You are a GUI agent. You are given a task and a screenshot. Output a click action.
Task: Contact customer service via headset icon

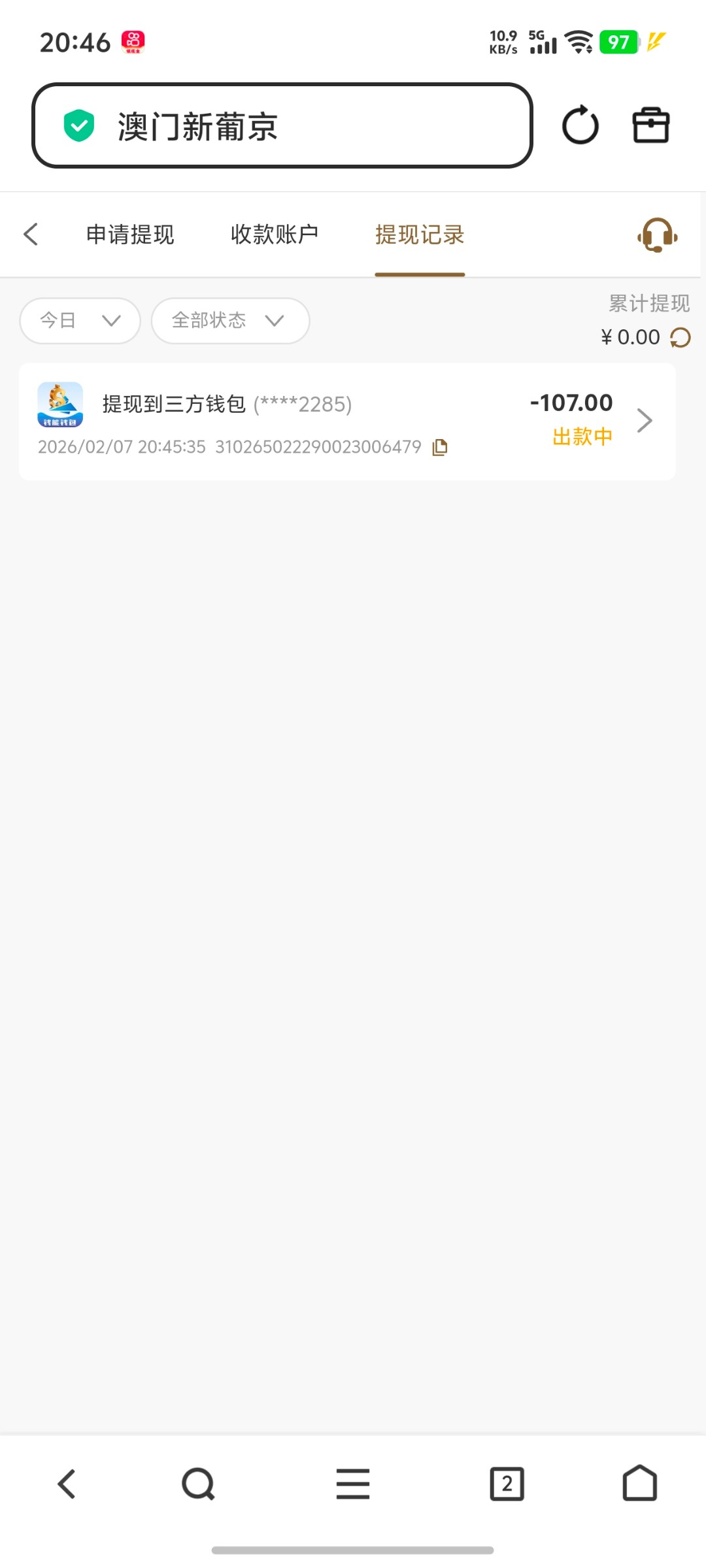click(657, 235)
